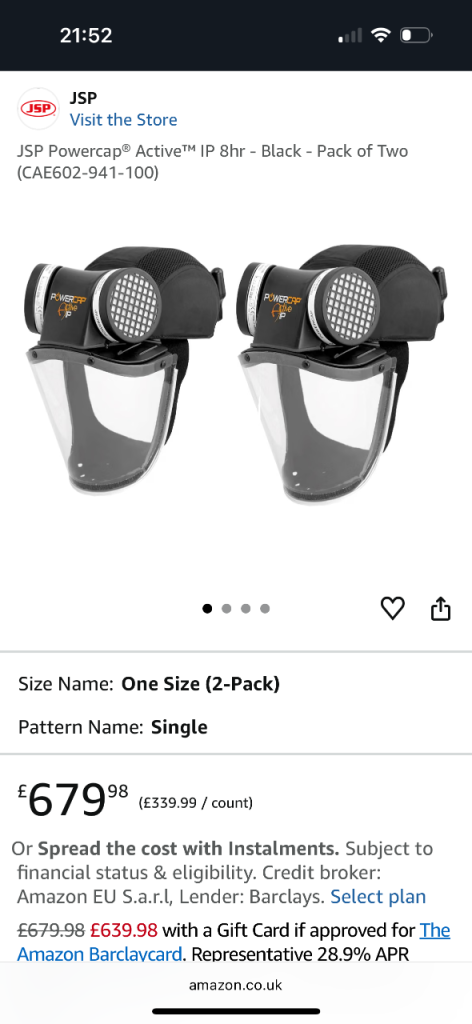Viewport: 472px width, 1024px height.
Task: Tap the JSP brand logo
Action: [39, 108]
